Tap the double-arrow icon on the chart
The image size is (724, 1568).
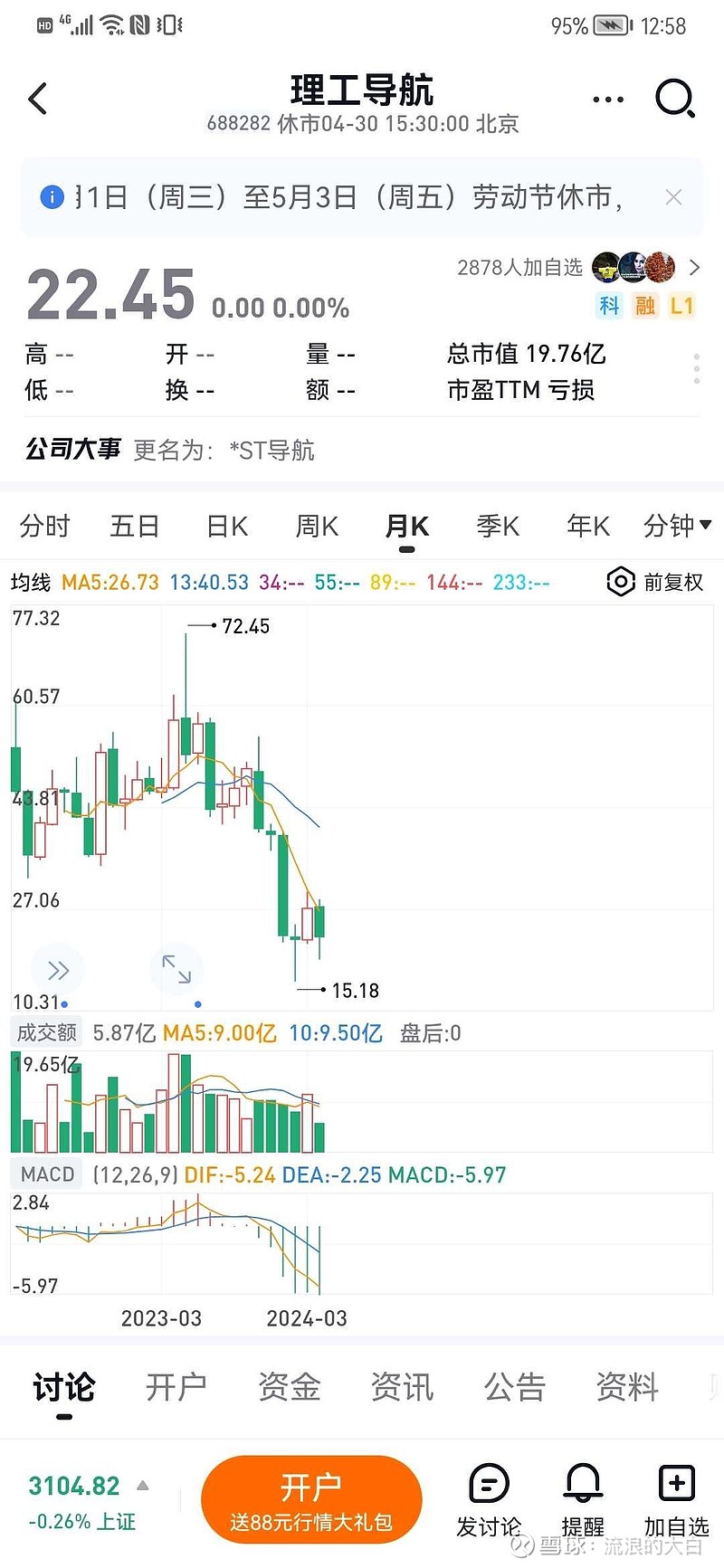click(x=58, y=970)
